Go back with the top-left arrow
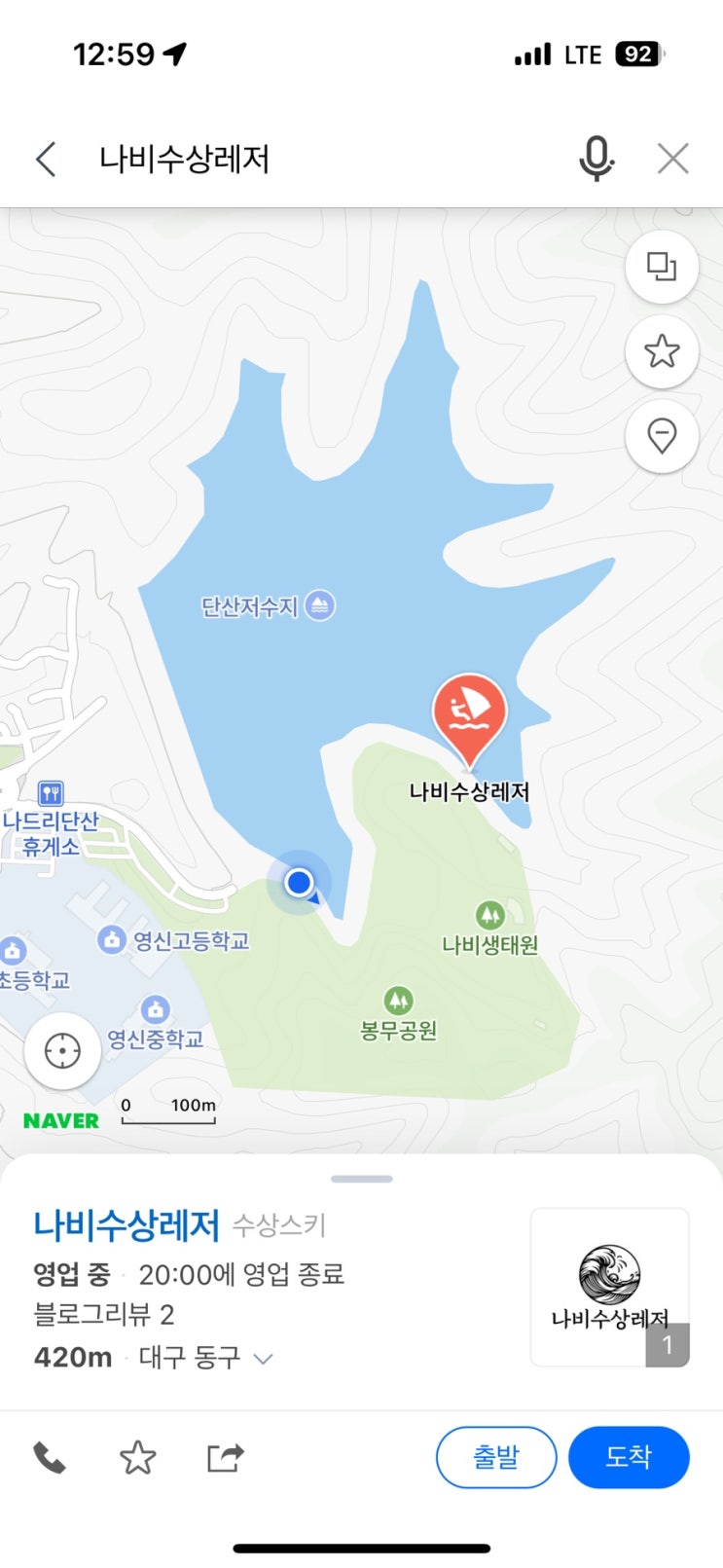 pos(46,159)
